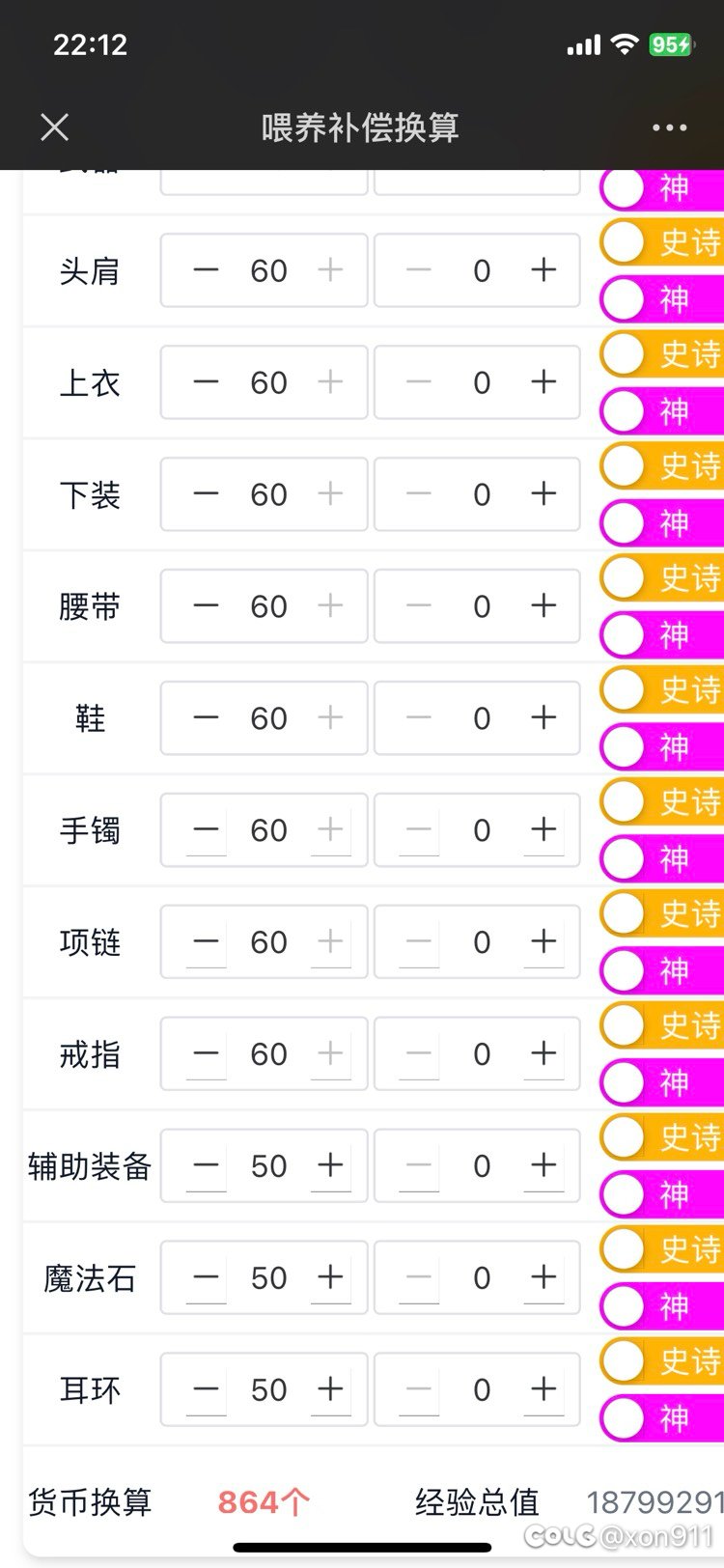Decrease the 头肩 count using the minus button
Image resolution: width=724 pixels, height=1568 pixels.
tap(205, 270)
